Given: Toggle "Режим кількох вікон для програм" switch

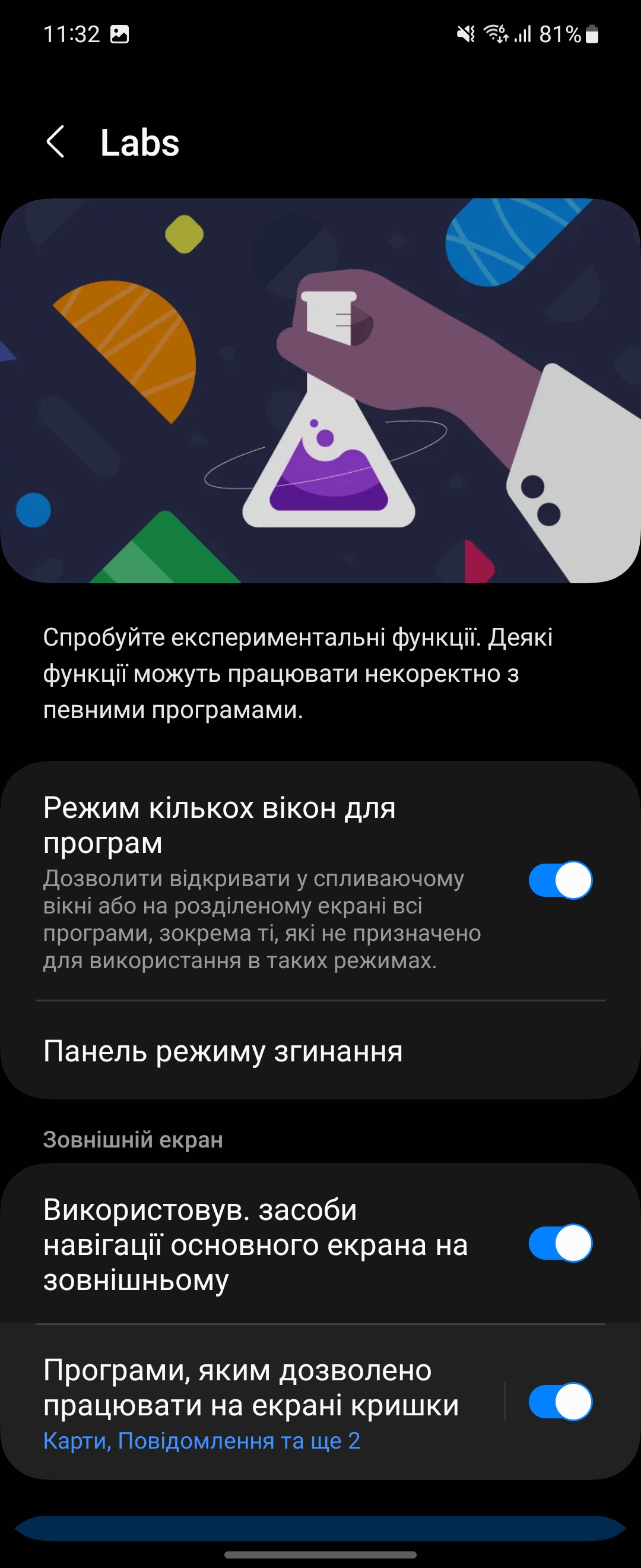Looking at the screenshot, I should pos(560,880).
